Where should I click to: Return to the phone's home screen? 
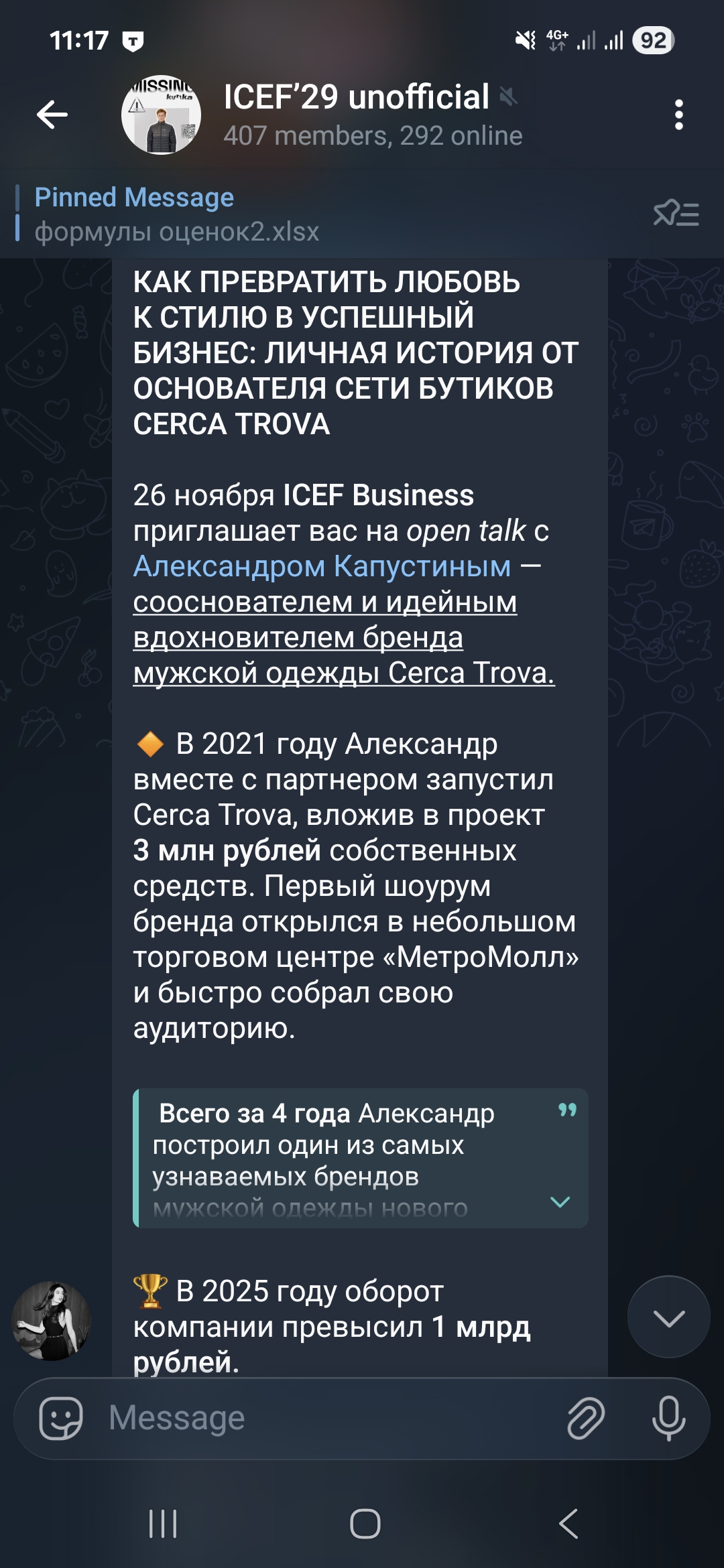[x=365, y=1524]
